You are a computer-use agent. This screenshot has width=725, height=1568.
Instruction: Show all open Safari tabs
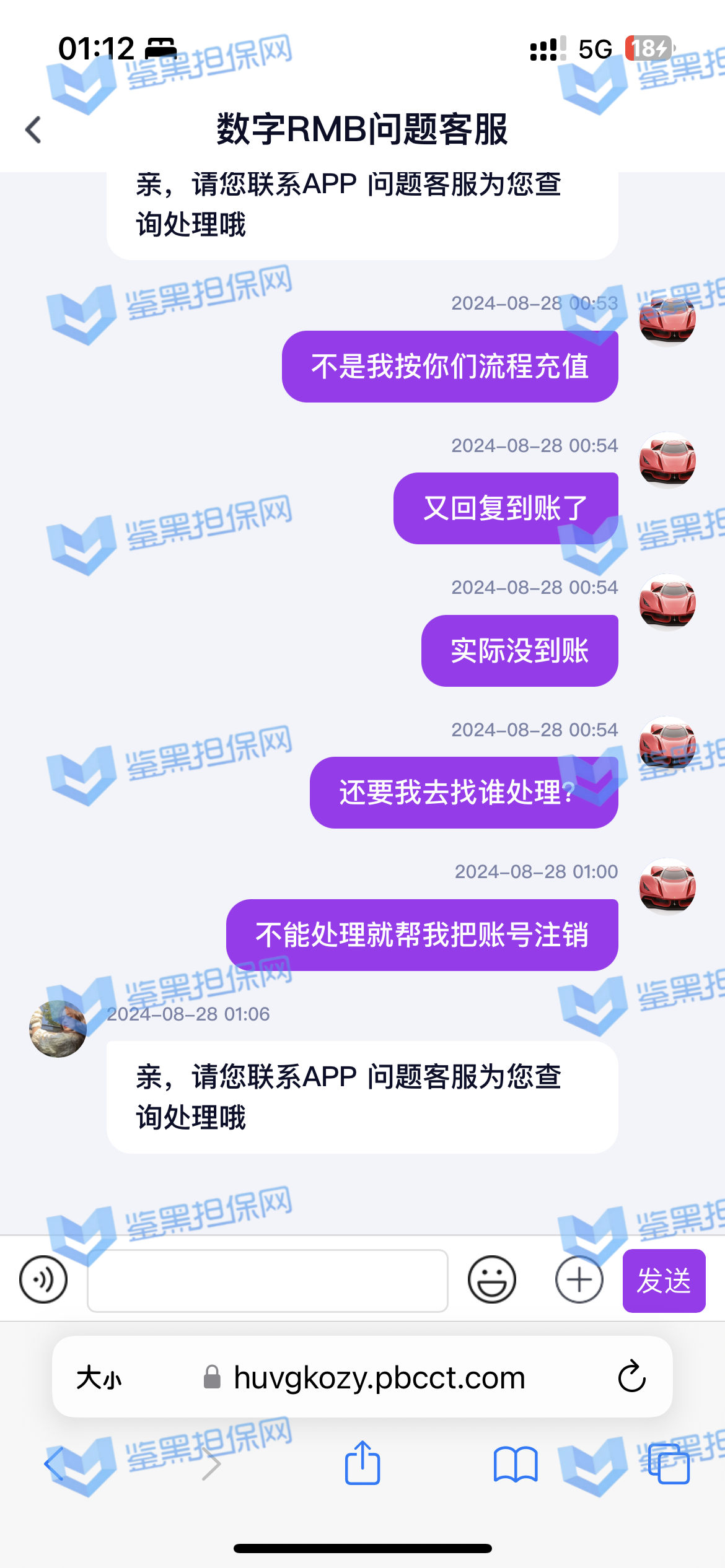tap(669, 1465)
